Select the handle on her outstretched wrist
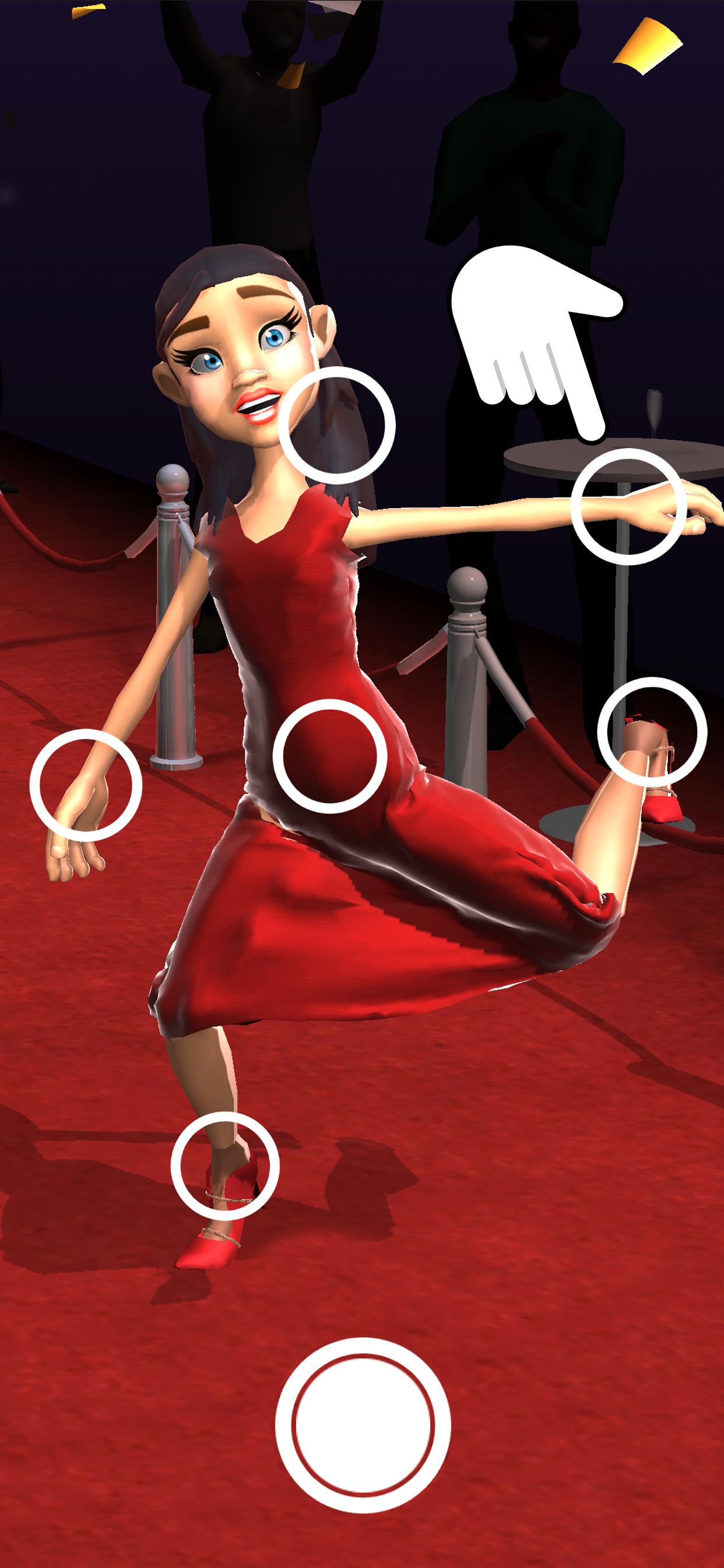The height and width of the screenshot is (1568, 724). (628, 506)
